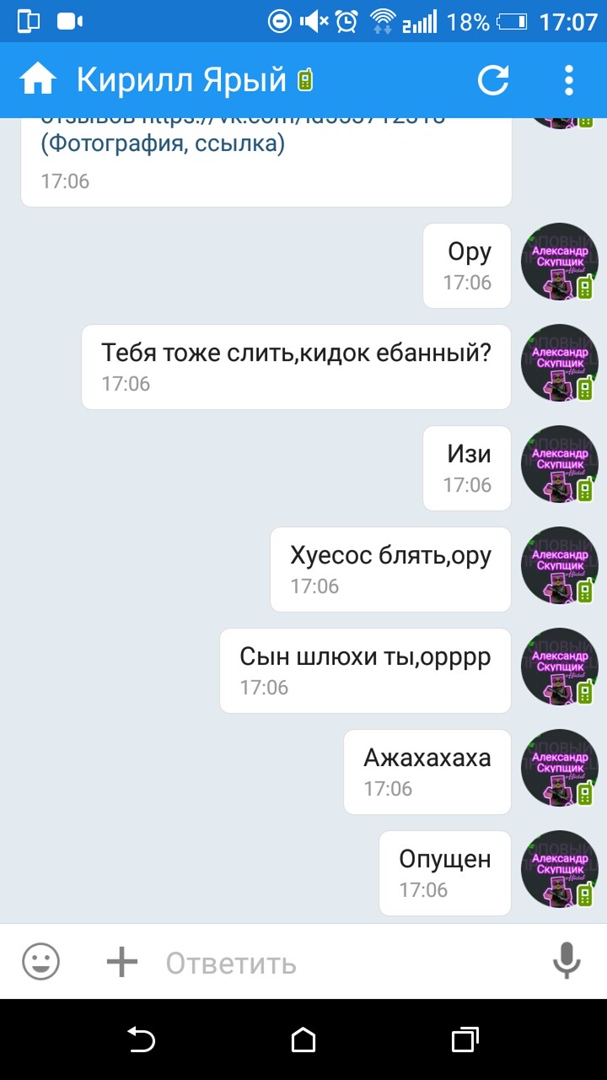Open the three-dot overflow menu

[x=568, y=80]
